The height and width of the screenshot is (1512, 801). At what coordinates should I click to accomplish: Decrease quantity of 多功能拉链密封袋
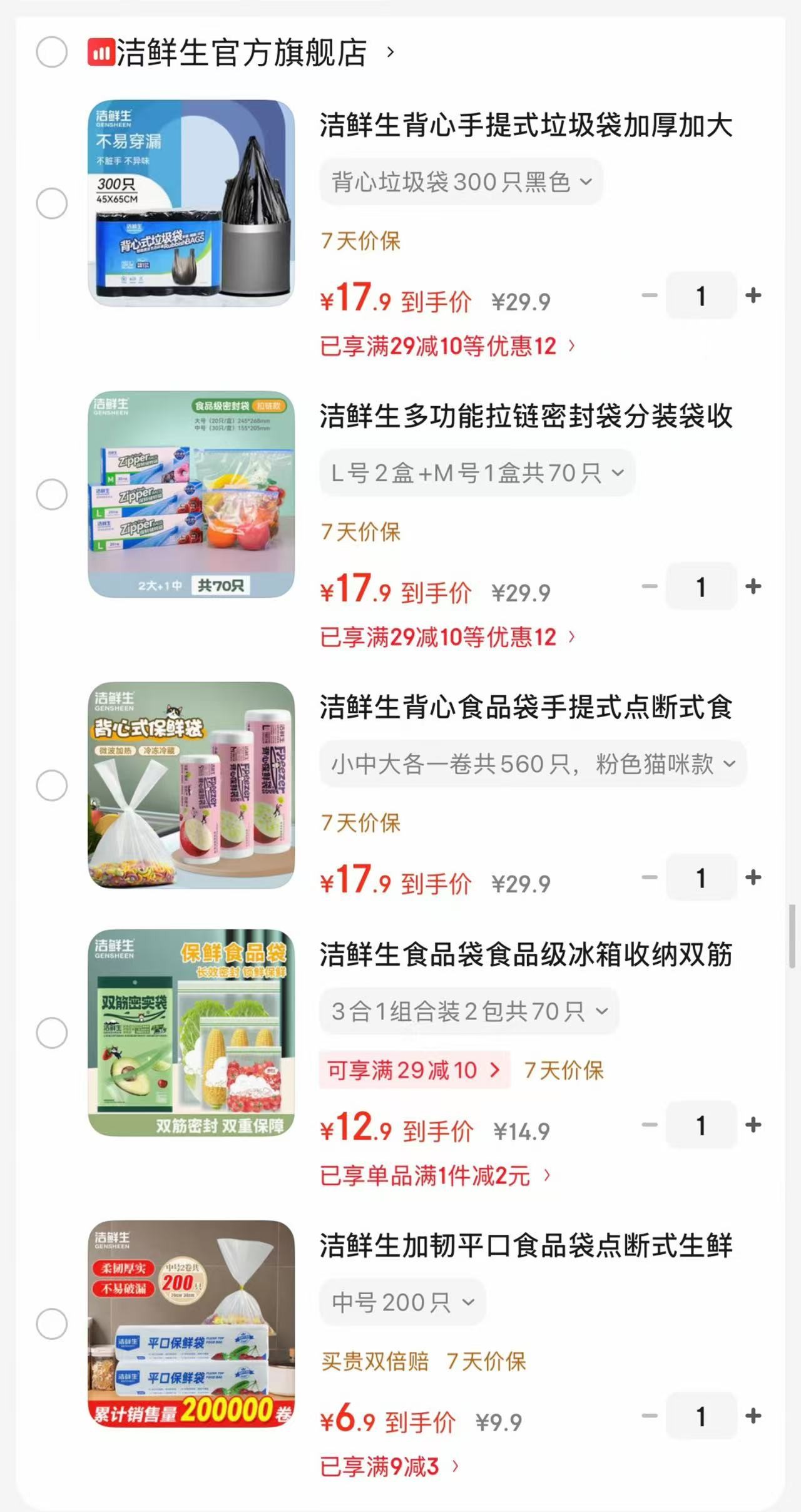click(x=650, y=586)
